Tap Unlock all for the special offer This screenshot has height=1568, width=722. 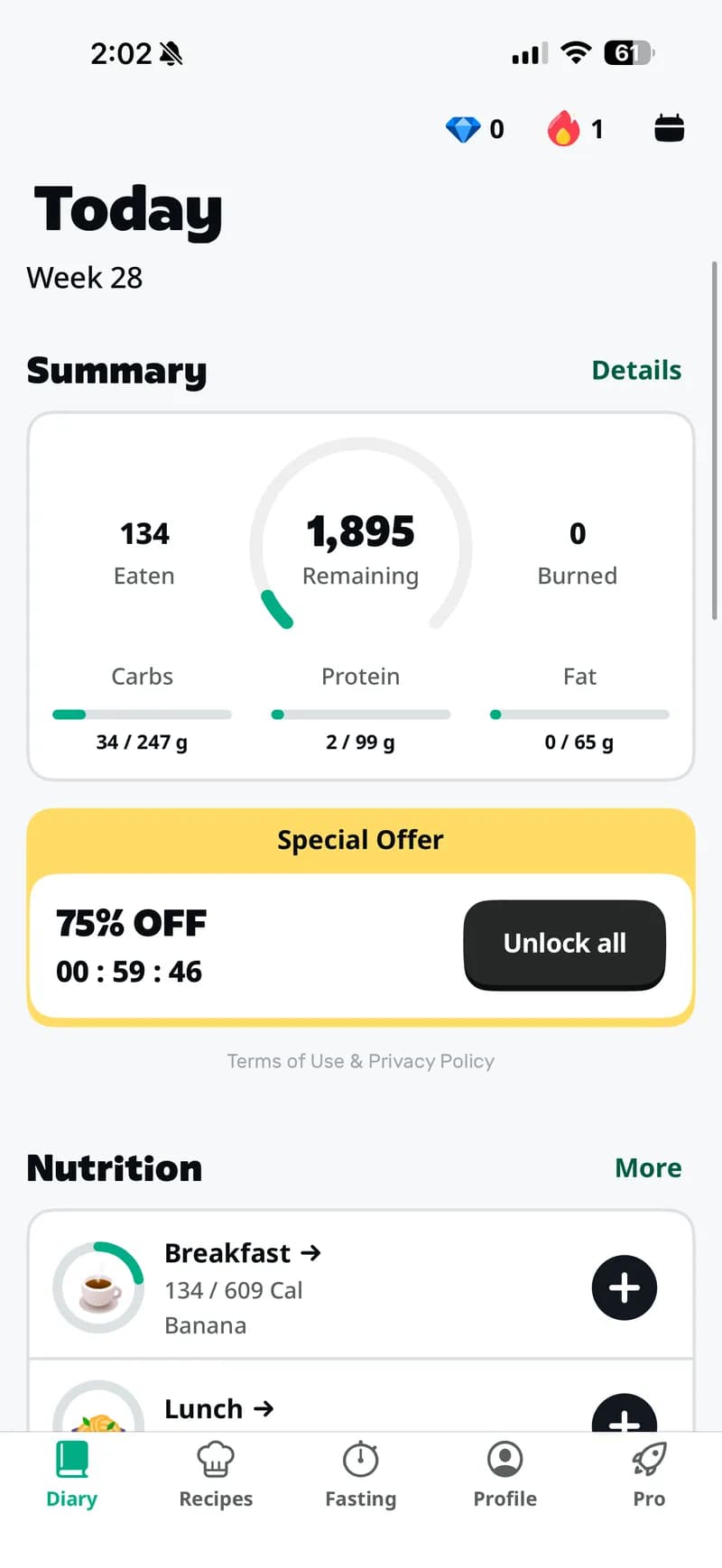564,944
